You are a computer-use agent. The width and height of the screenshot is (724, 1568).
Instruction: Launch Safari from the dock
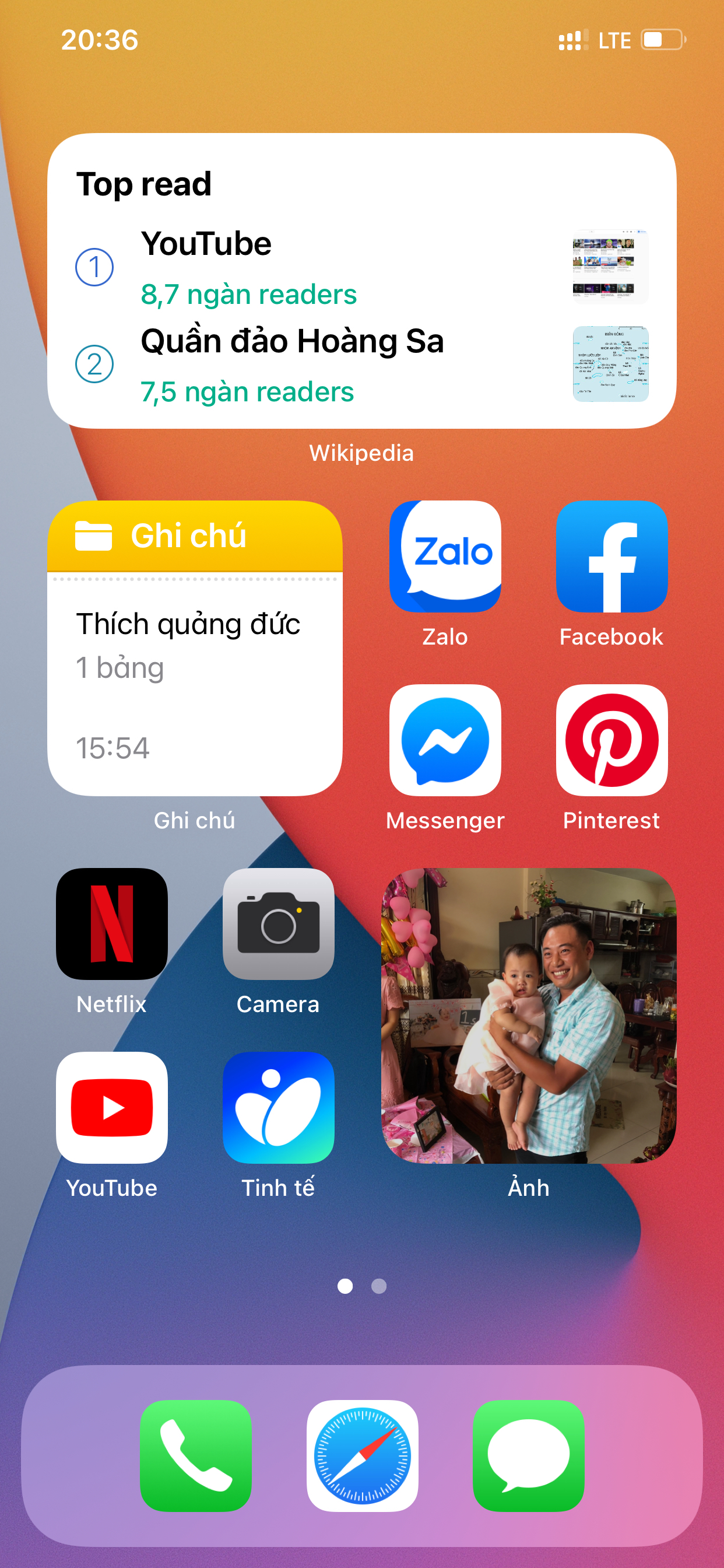tap(362, 1456)
